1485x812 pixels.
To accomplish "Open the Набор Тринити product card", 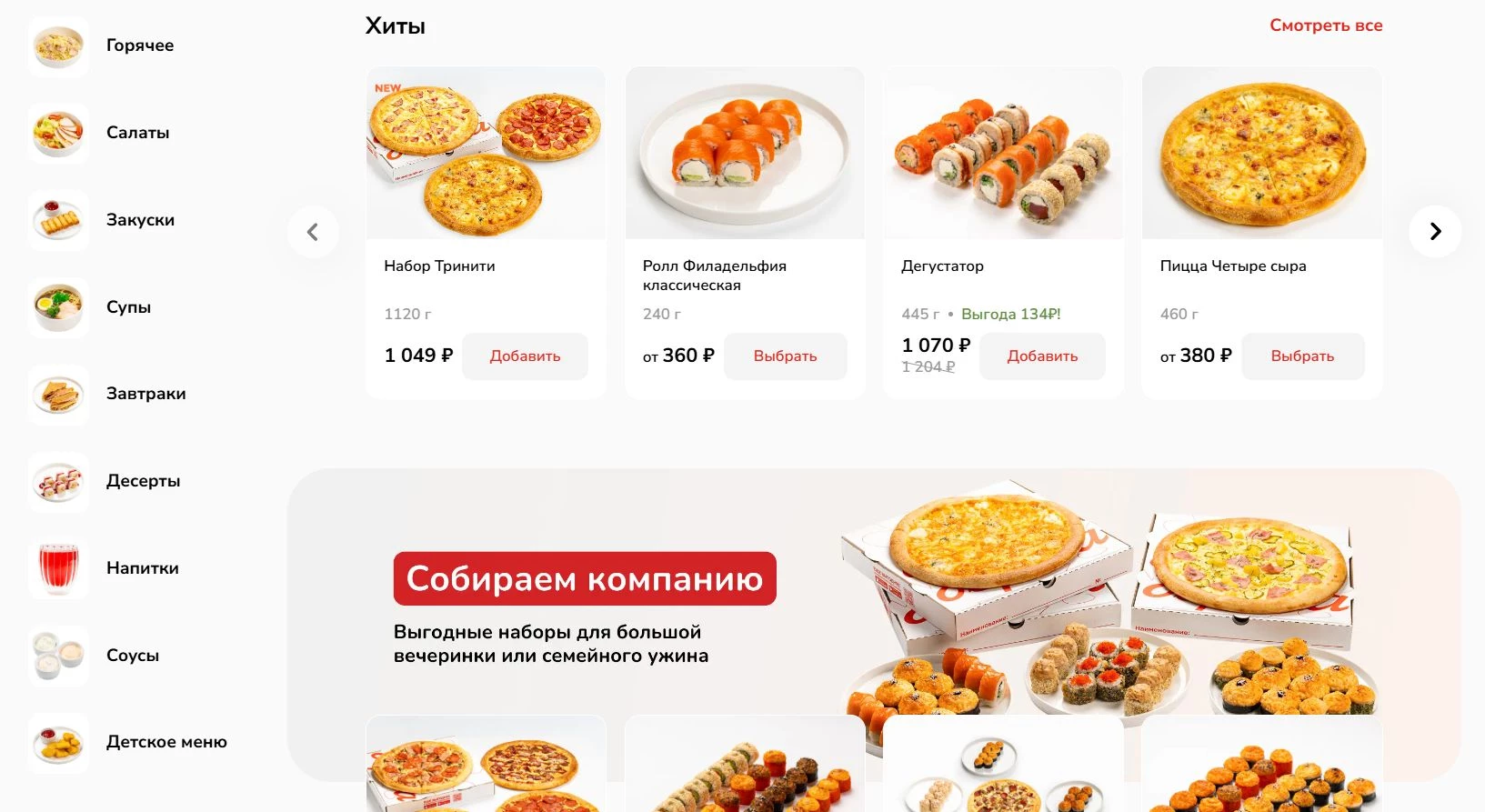I will click(x=439, y=266).
